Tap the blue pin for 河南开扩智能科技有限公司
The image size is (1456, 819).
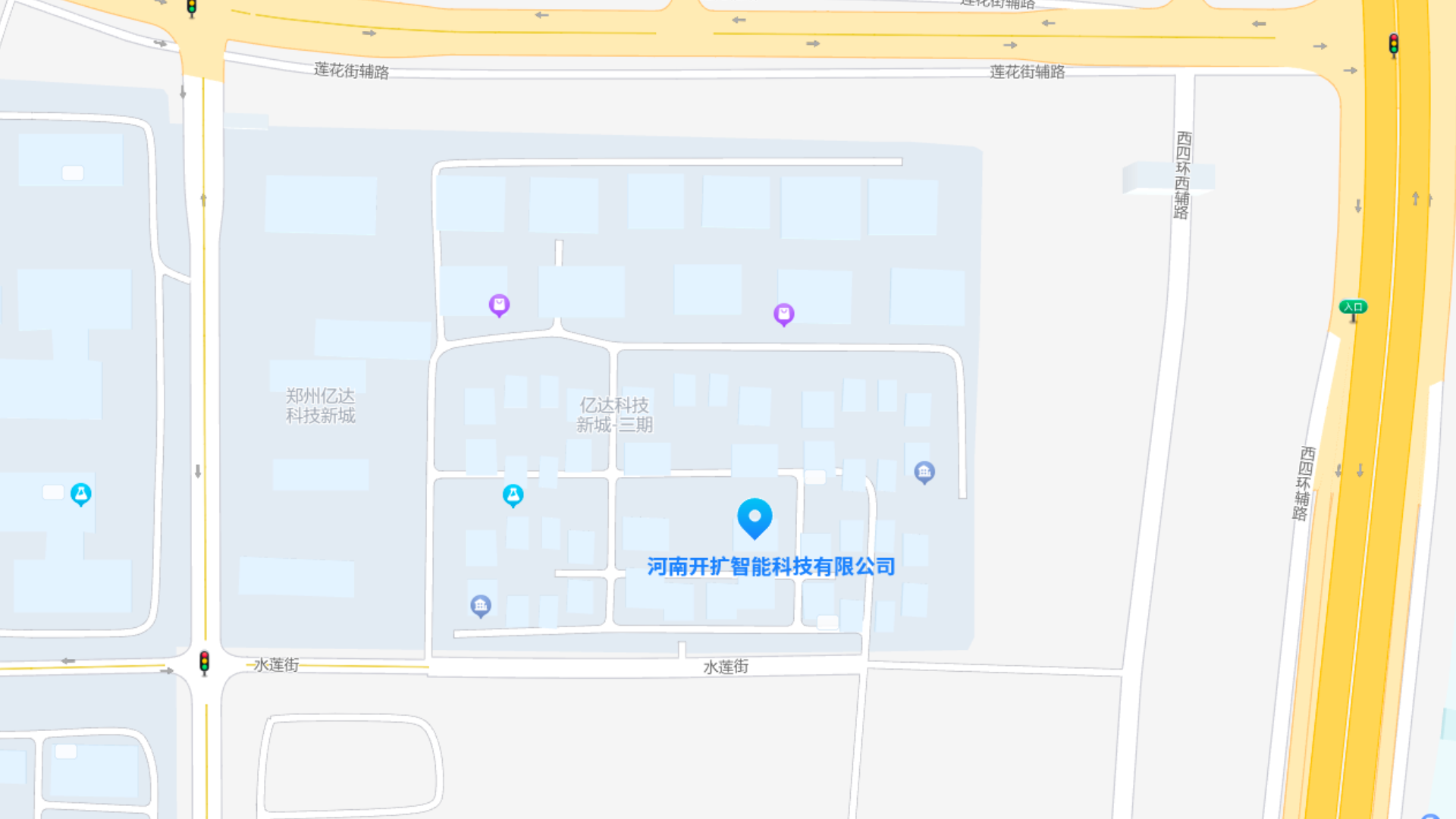point(755,518)
